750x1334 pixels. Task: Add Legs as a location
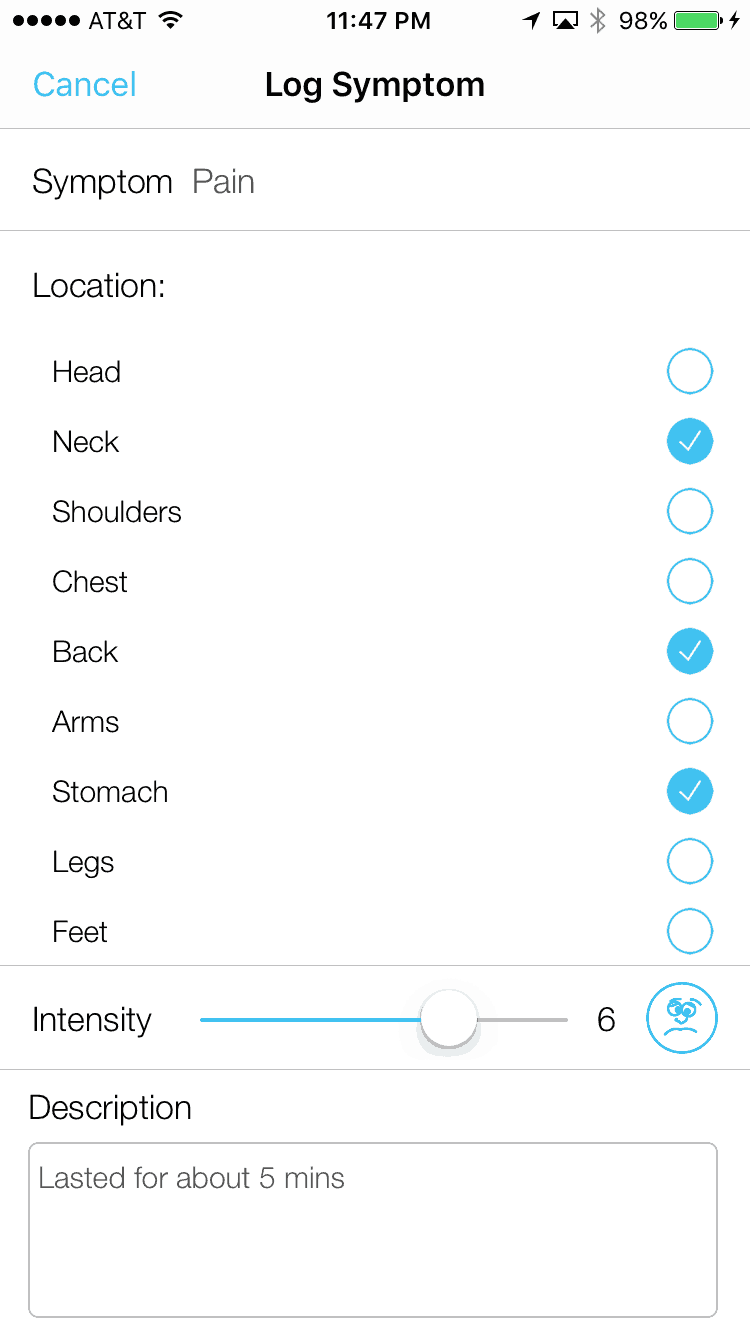[689, 862]
